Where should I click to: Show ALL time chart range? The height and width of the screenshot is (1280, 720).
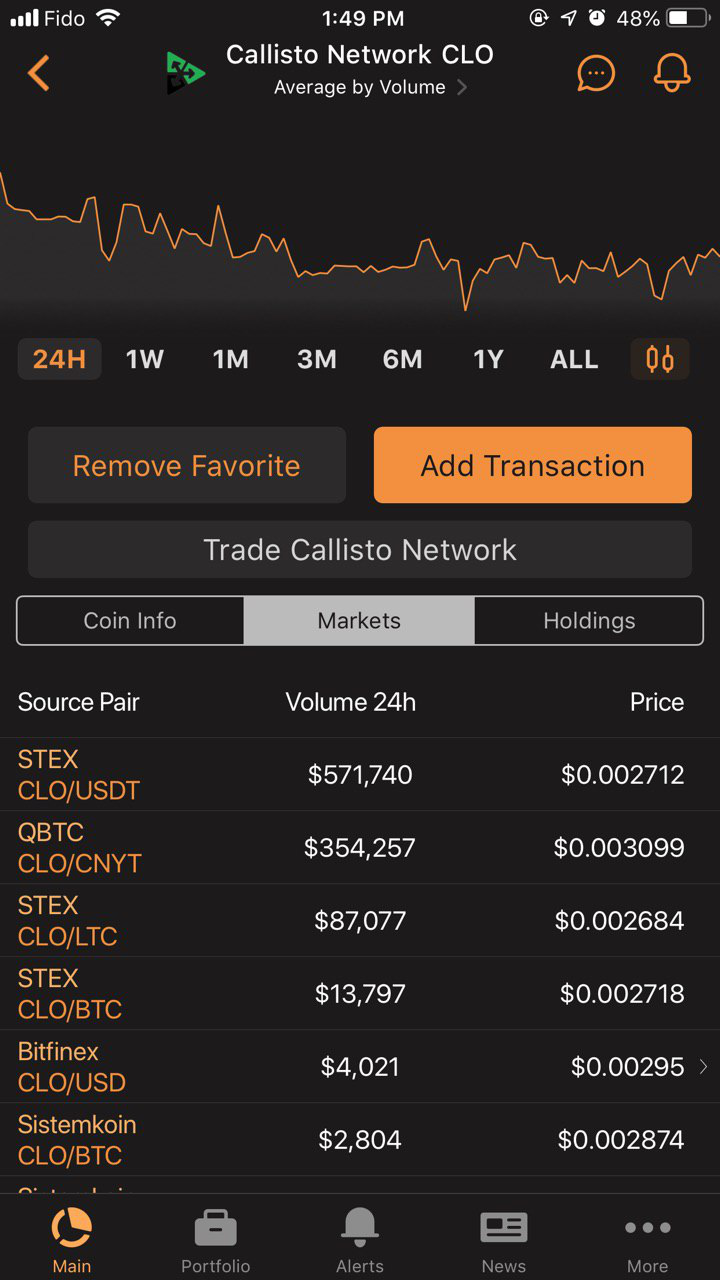(x=574, y=360)
